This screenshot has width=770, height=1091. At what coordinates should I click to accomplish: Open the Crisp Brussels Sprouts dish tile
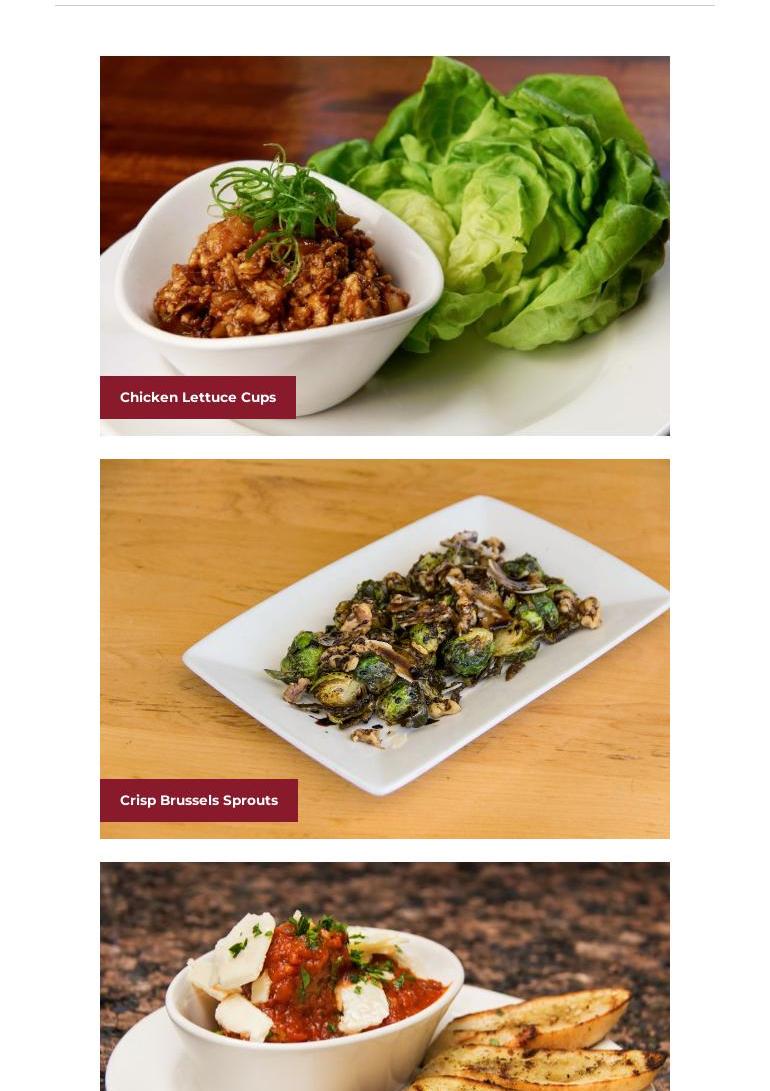tap(384, 648)
